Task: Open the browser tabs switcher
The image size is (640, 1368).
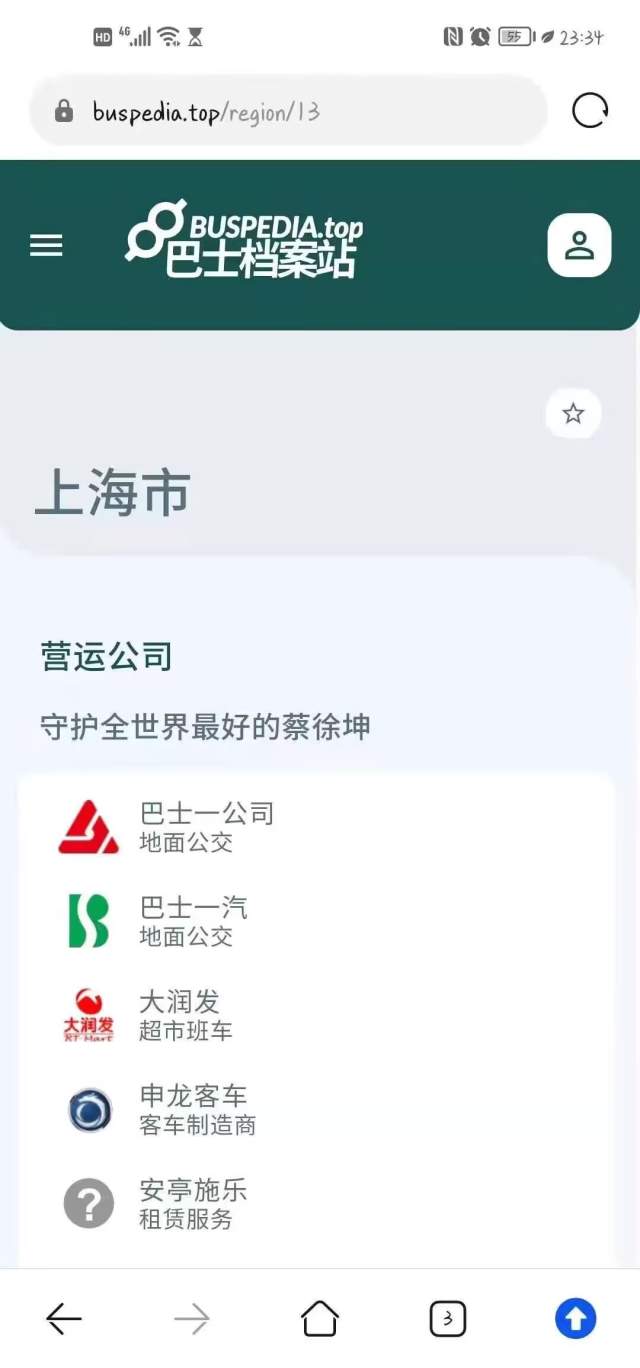Action: (x=447, y=1319)
